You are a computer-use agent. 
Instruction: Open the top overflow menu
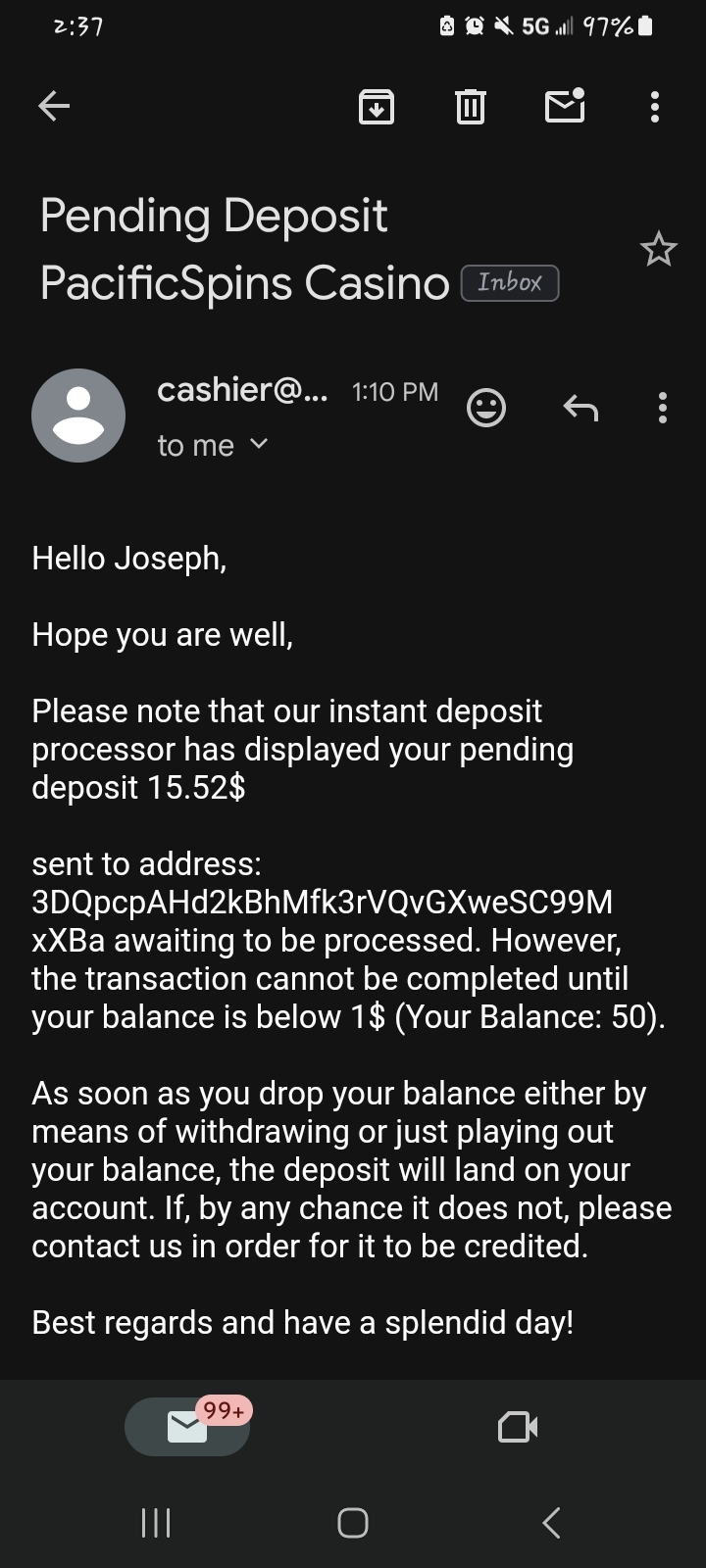click(x=655, y=106)
